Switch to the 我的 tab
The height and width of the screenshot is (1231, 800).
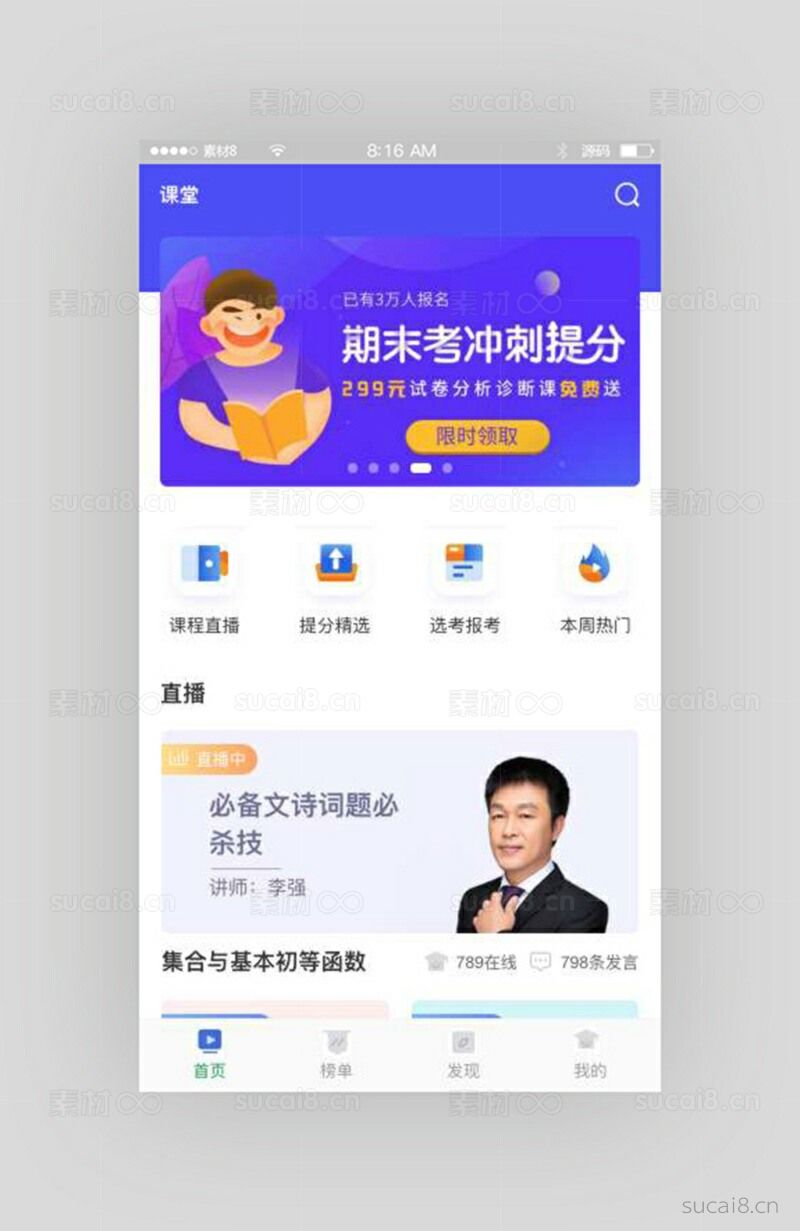(x=589, y=1054)
